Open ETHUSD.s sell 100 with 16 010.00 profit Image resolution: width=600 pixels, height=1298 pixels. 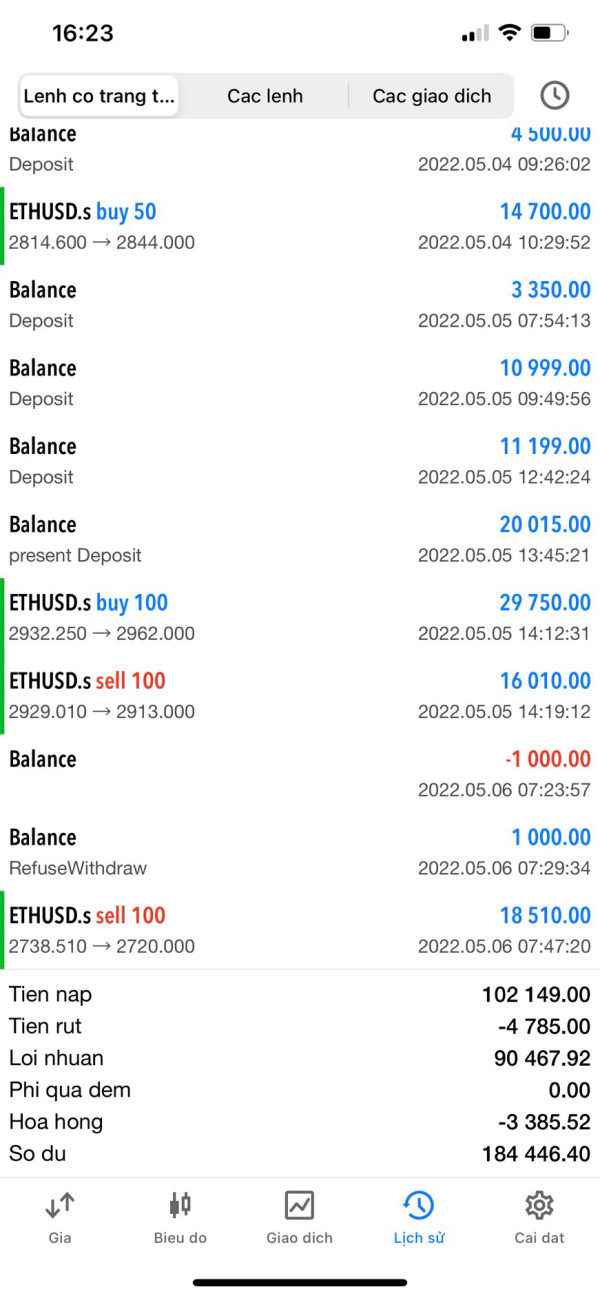pyautogui.click(x=300, y=695)
